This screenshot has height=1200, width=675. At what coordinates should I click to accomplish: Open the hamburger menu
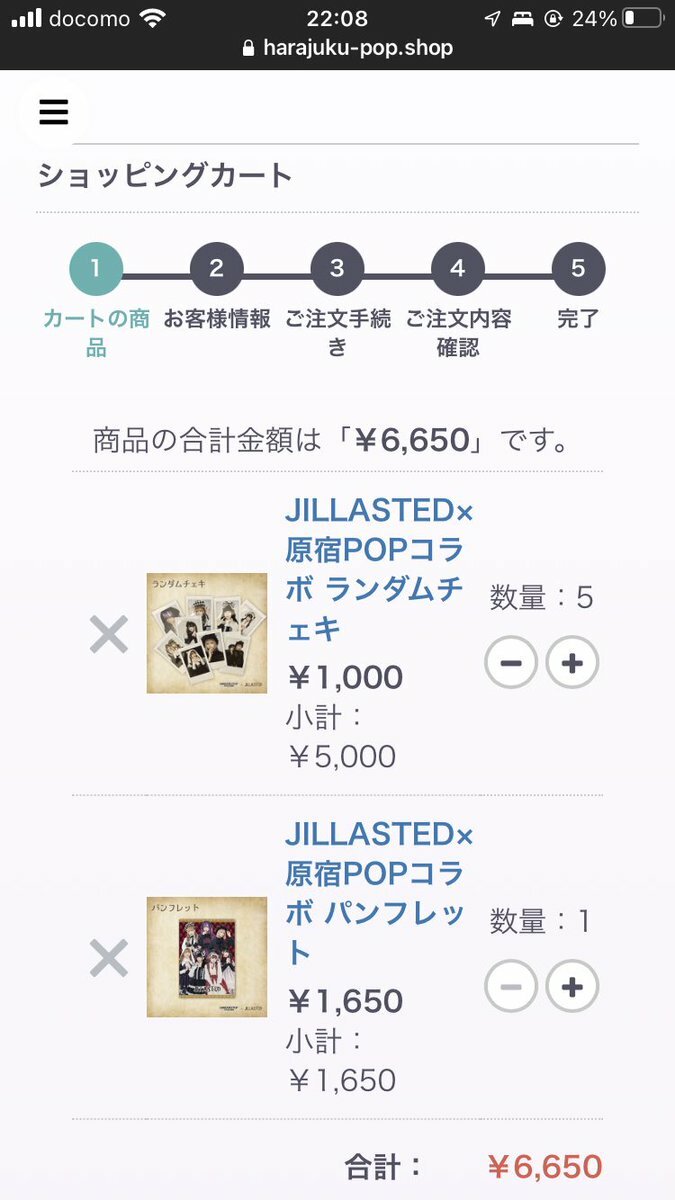(54, 112)
